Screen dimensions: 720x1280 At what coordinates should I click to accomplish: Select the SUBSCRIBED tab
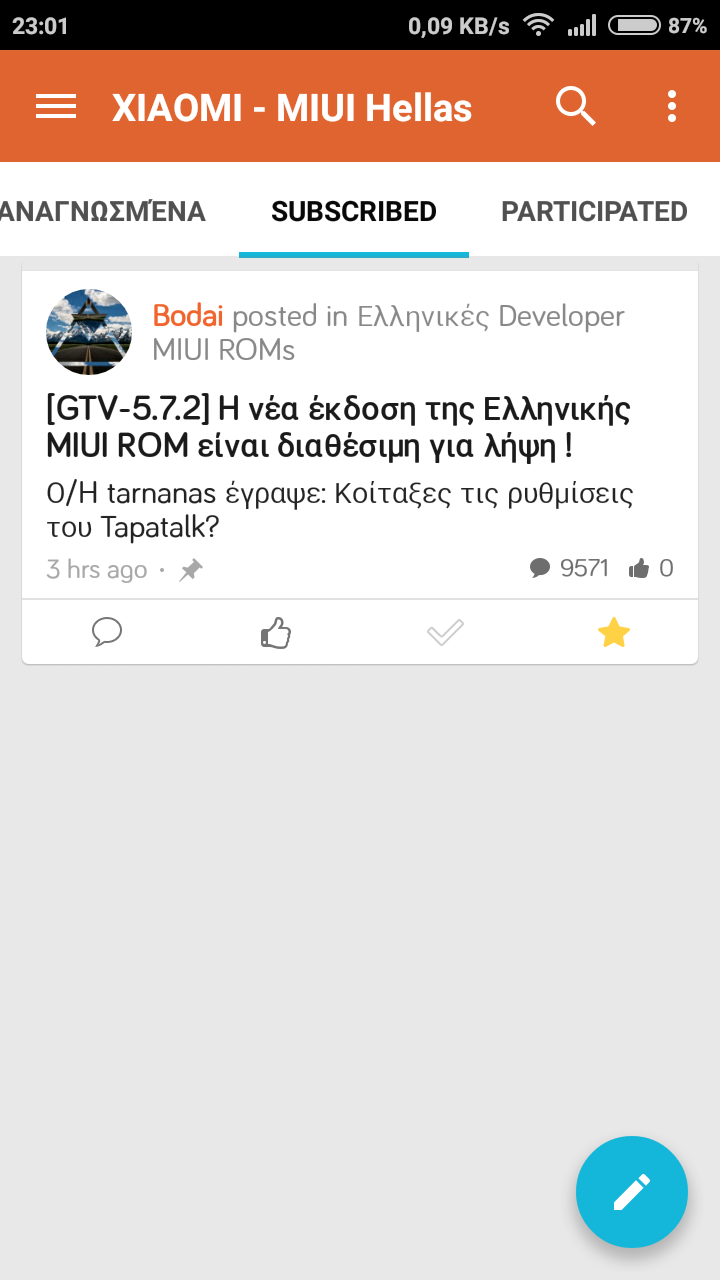(x=354, y=212)
